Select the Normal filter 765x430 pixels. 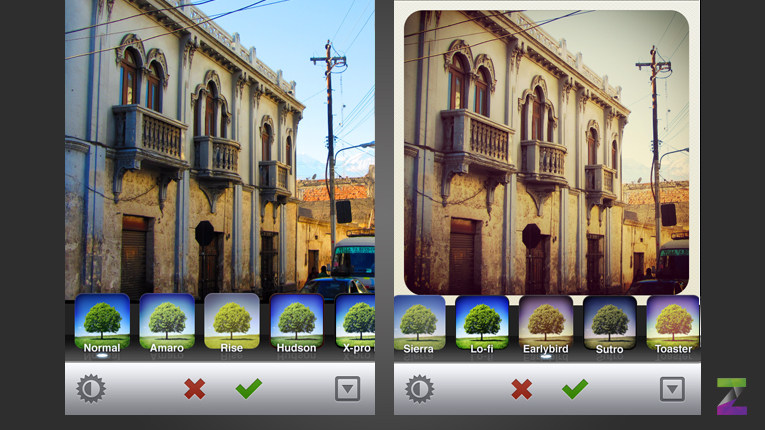[x=102, y=322]
